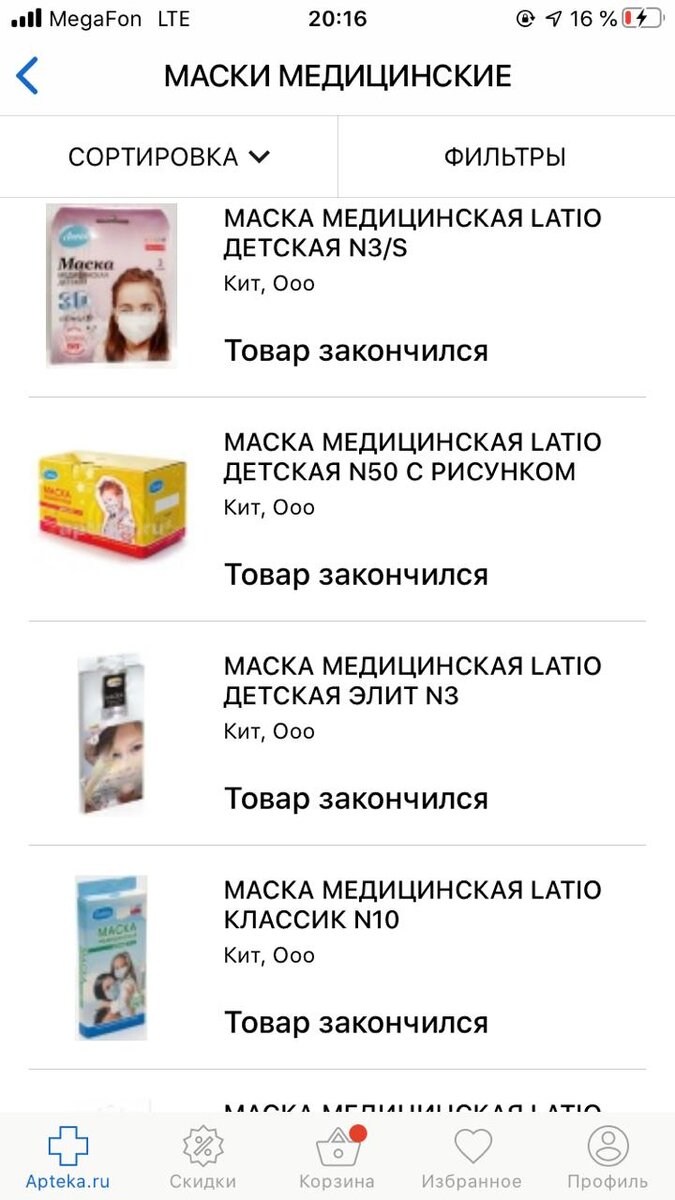Open the Профиль tab

pyautogui.click(x=607, y=1158)
